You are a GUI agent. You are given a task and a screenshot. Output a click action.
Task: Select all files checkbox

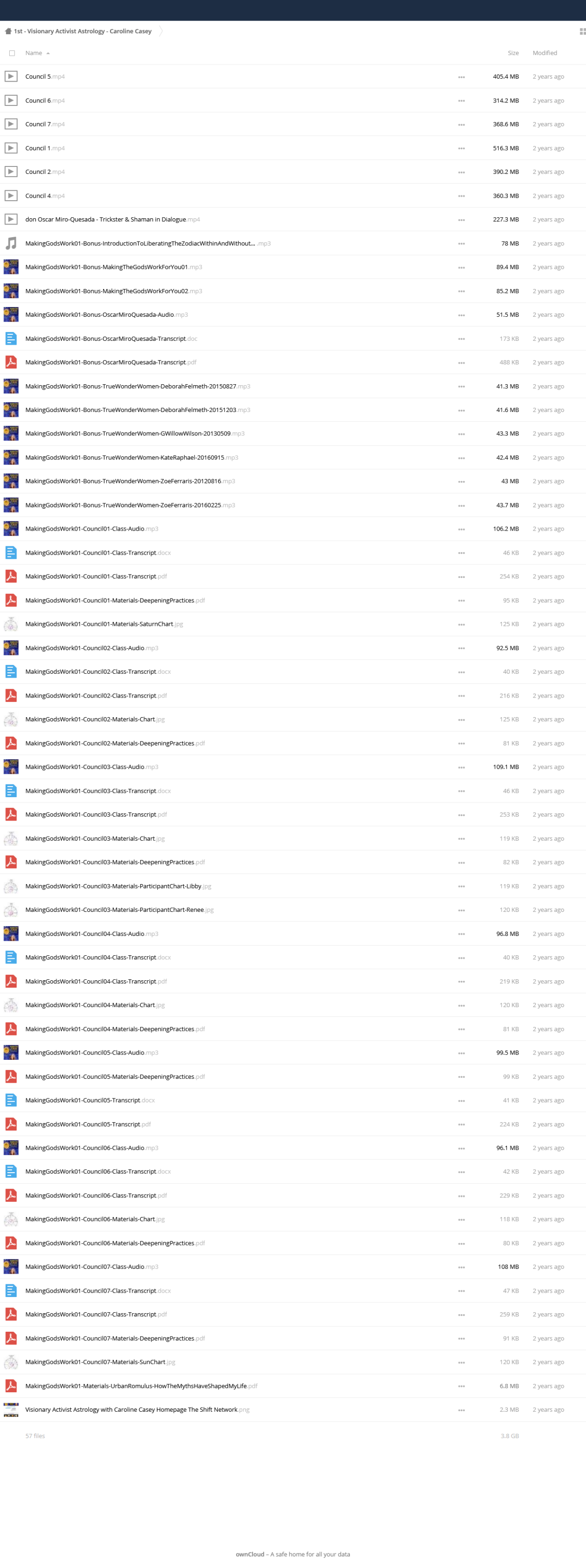coord(12,54)
